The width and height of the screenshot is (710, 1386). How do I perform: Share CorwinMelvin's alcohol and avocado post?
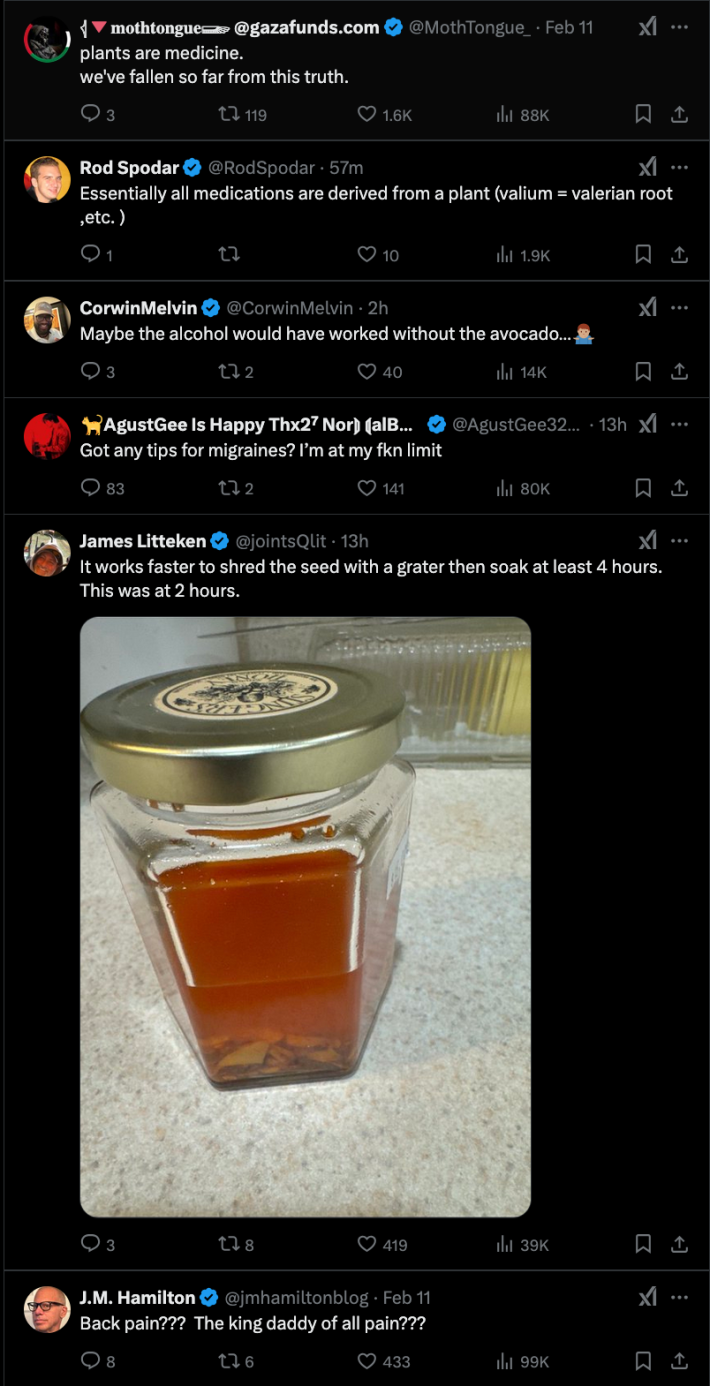[x=679, y=372]
